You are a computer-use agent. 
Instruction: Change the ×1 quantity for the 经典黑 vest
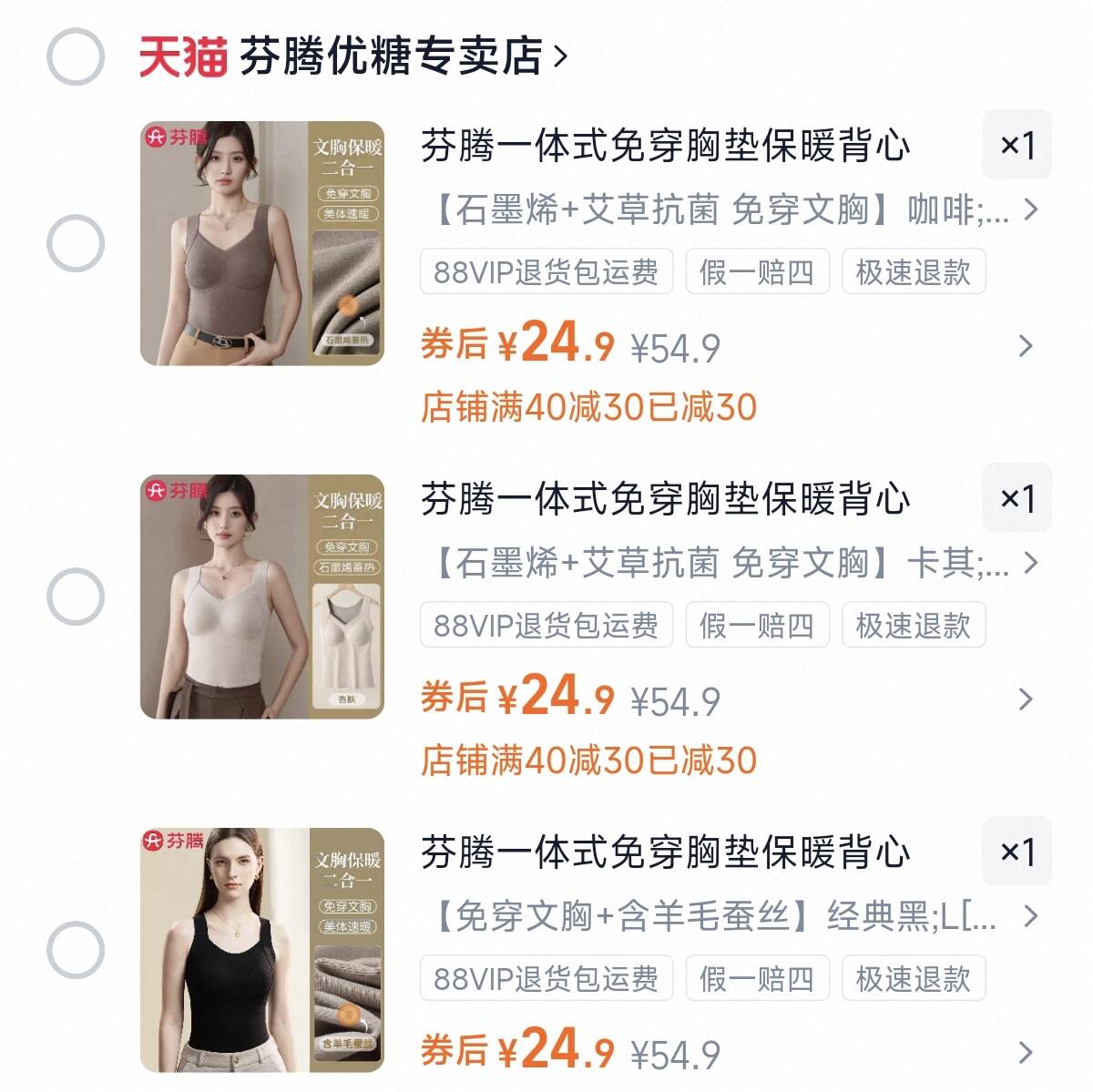(x=1016, y=852)
